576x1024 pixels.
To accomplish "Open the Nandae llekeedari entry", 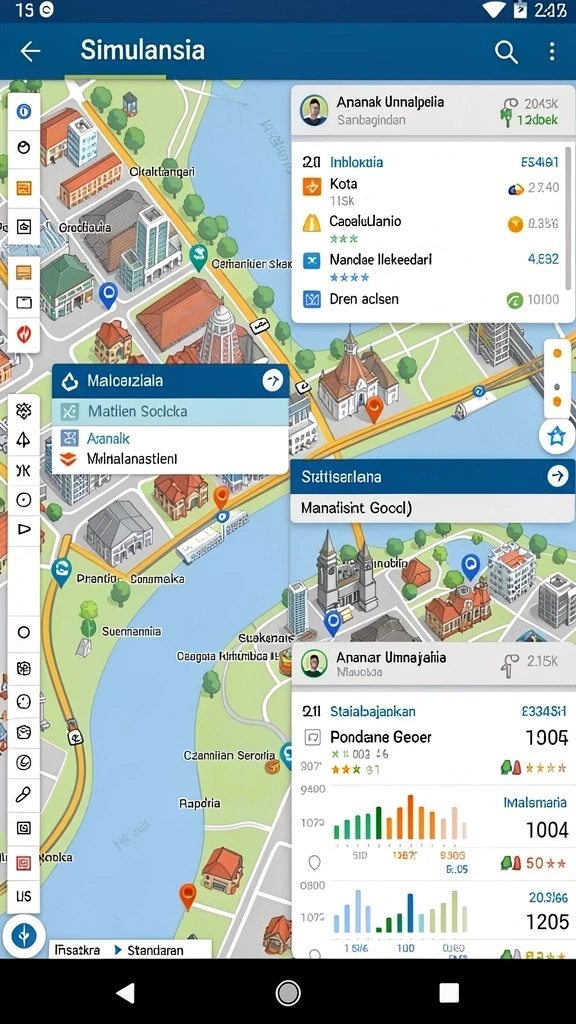I will [x=431, y=266].
